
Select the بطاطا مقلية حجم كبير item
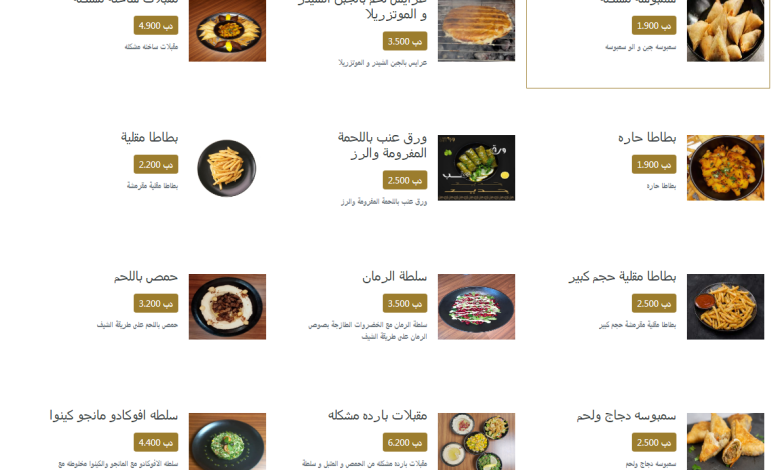click(x=621, y=277)
